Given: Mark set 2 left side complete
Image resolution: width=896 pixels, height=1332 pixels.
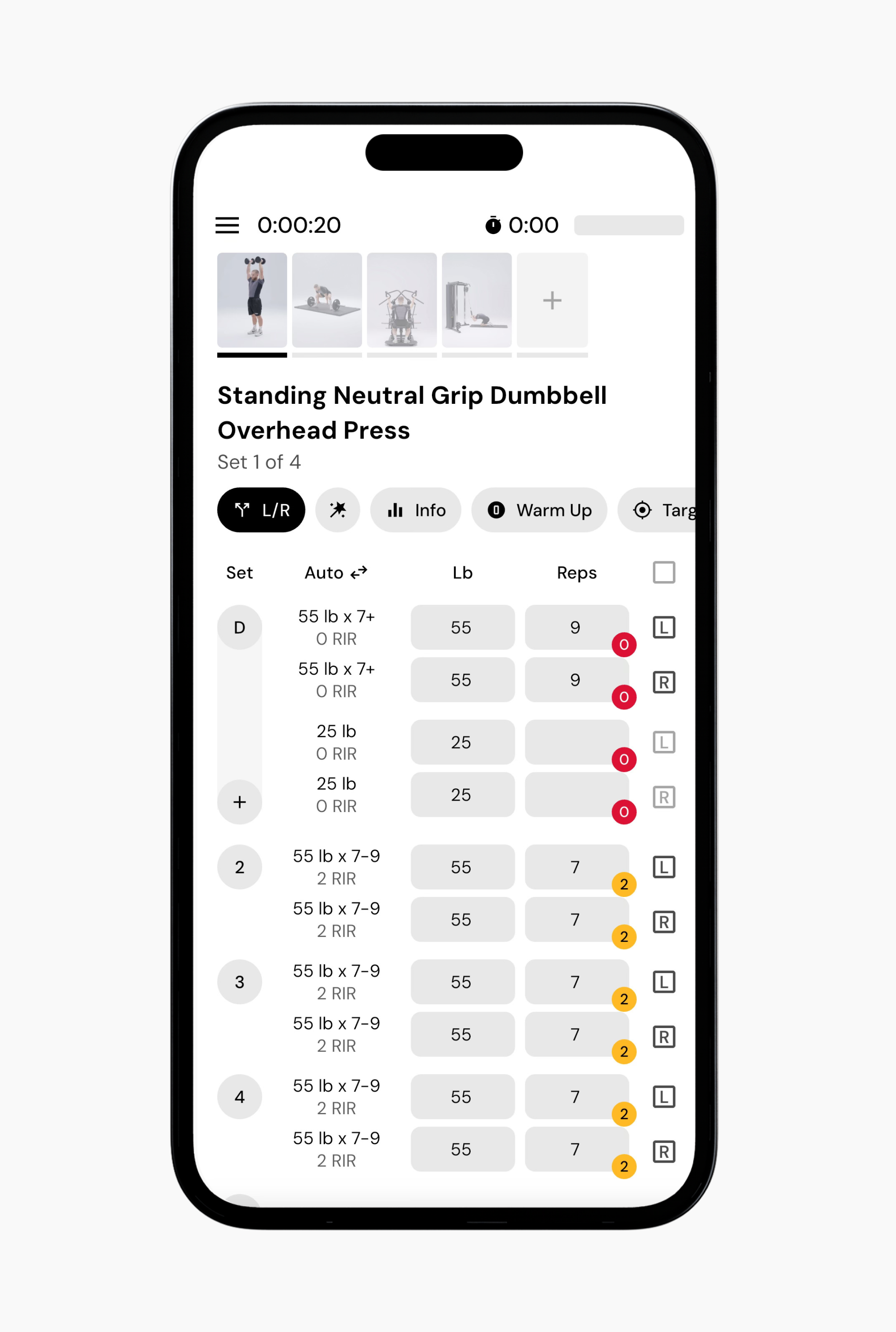Looking at the screenshot, I should pos(663,867).
